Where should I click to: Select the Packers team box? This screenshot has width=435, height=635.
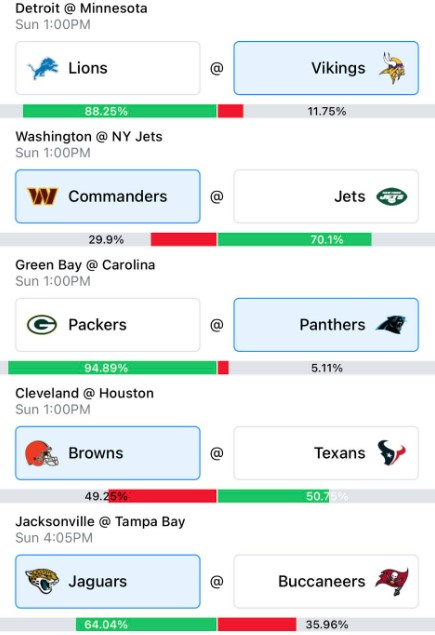(108, 325)
